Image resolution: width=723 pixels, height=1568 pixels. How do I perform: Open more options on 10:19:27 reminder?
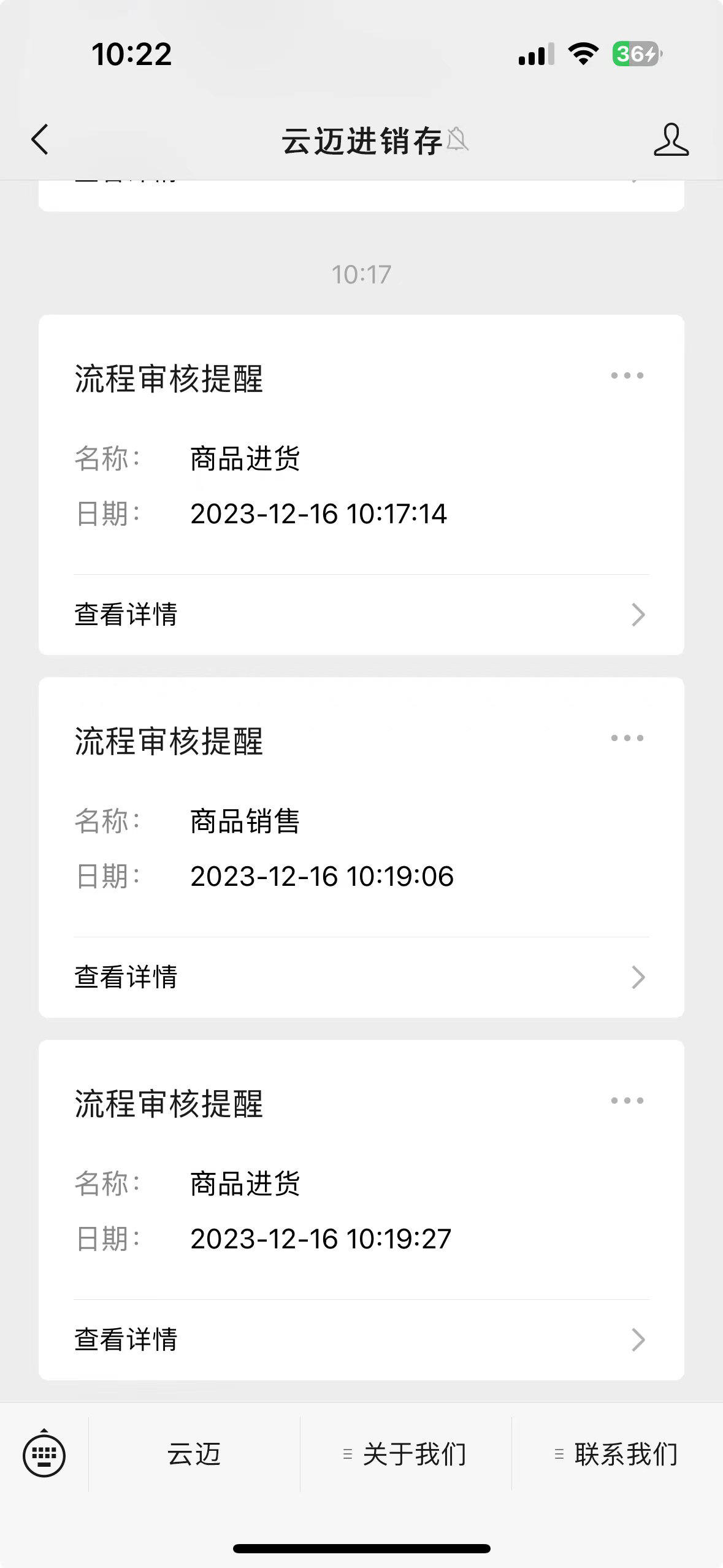coord(627,1101)
